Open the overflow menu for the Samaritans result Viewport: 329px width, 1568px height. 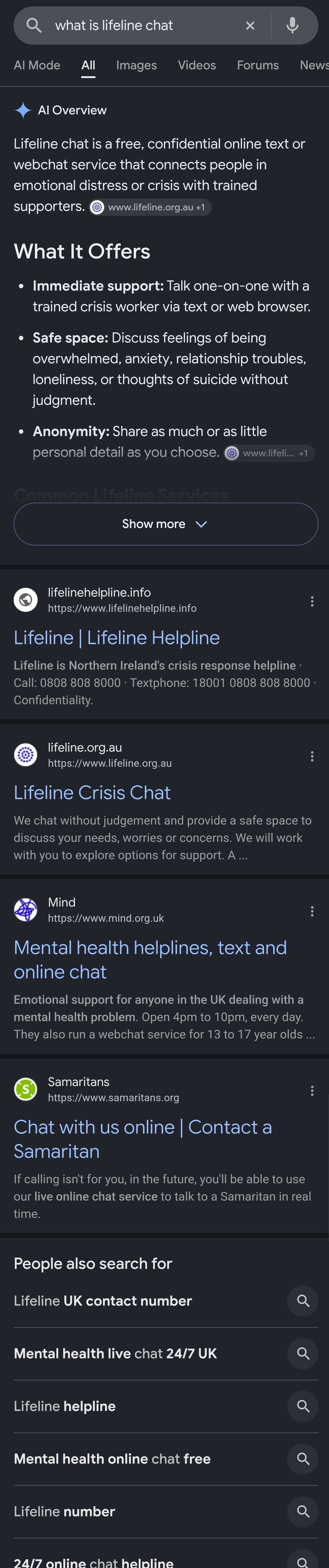click(312, 1091)
